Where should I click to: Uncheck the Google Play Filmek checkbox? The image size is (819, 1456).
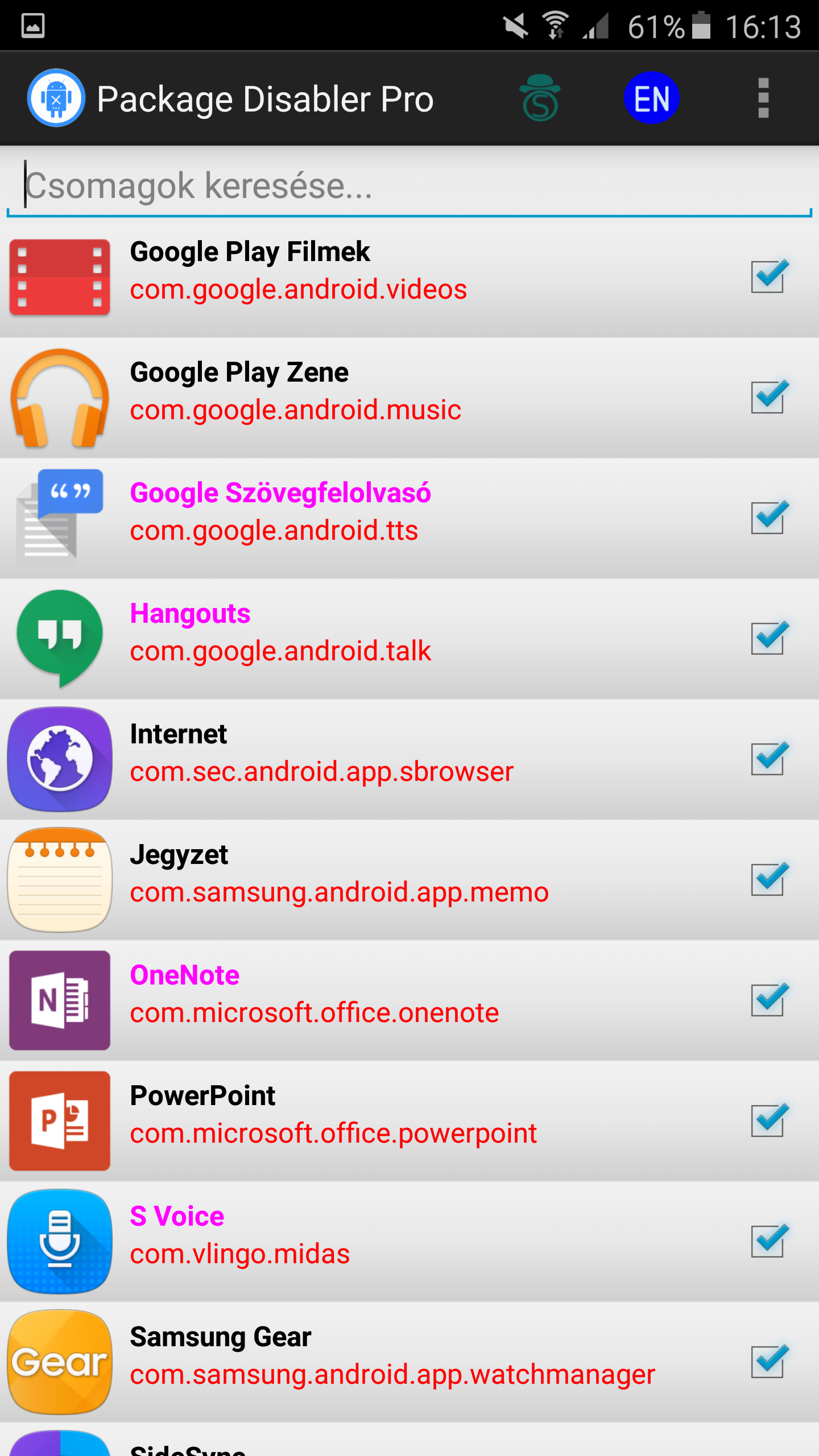[x=768, y=276]
